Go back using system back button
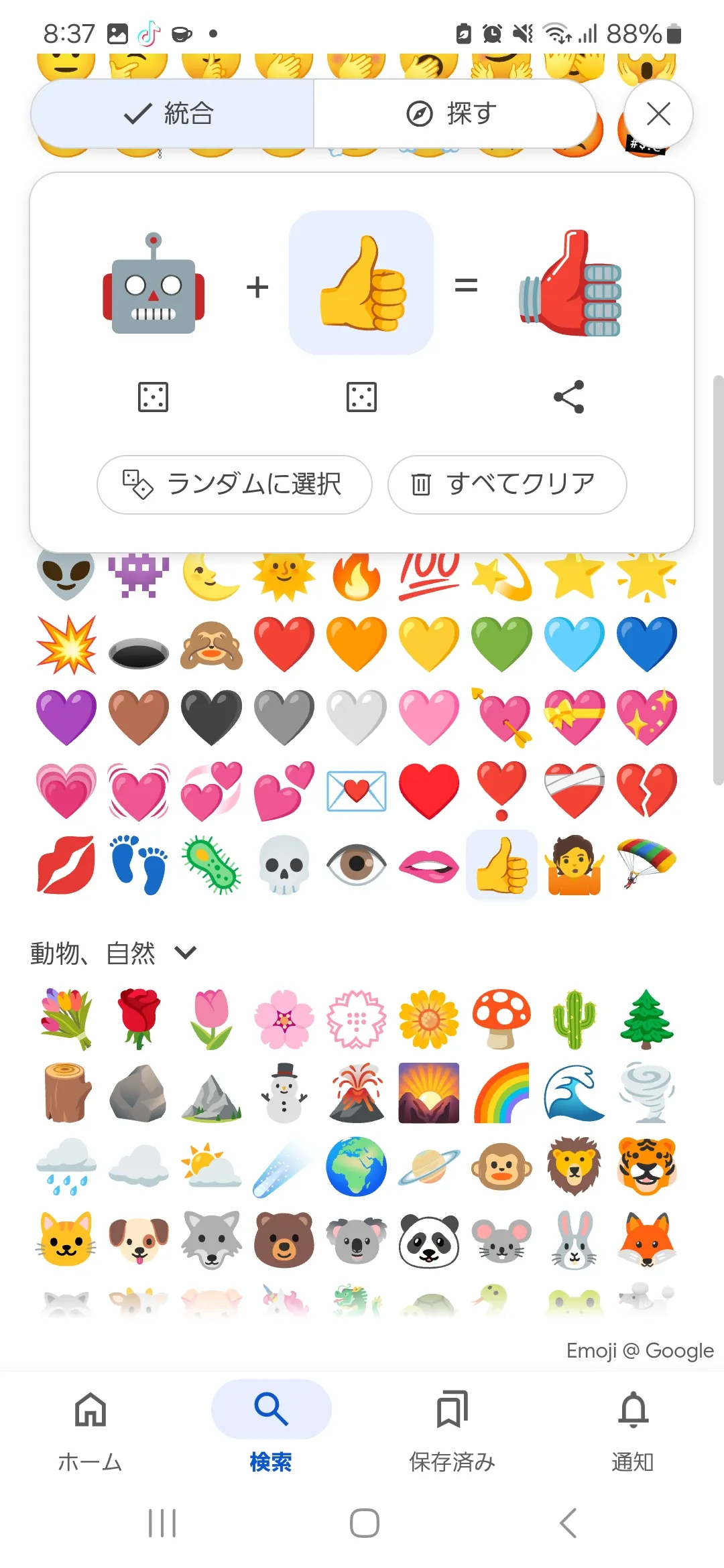The height and width of the screenshot is (1568, 724). tap(568, 1523)
